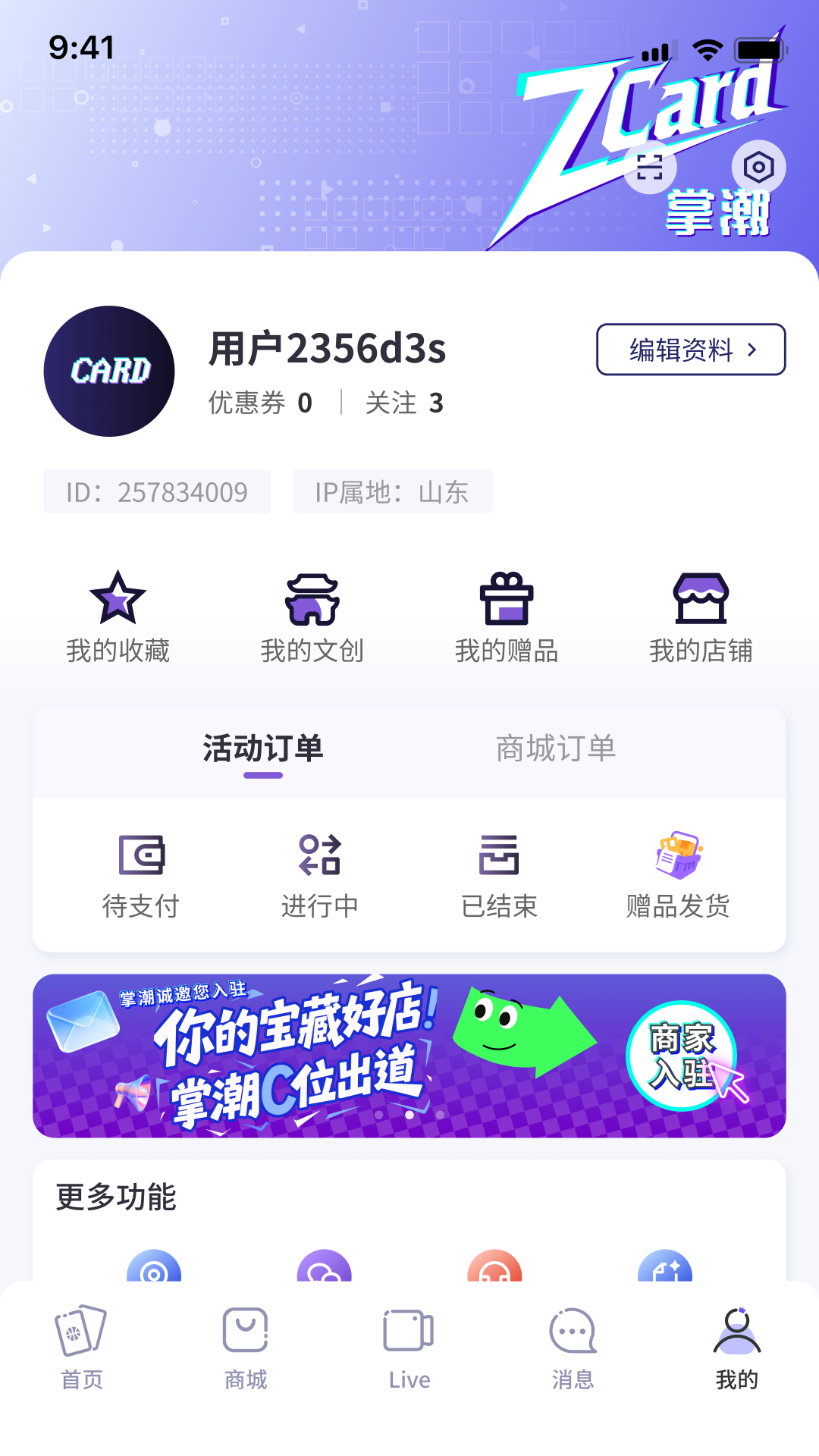Viewport: 819px width, 1456px height.
Task: Open settings via the hexagon icon
Action: click(761, 168)
